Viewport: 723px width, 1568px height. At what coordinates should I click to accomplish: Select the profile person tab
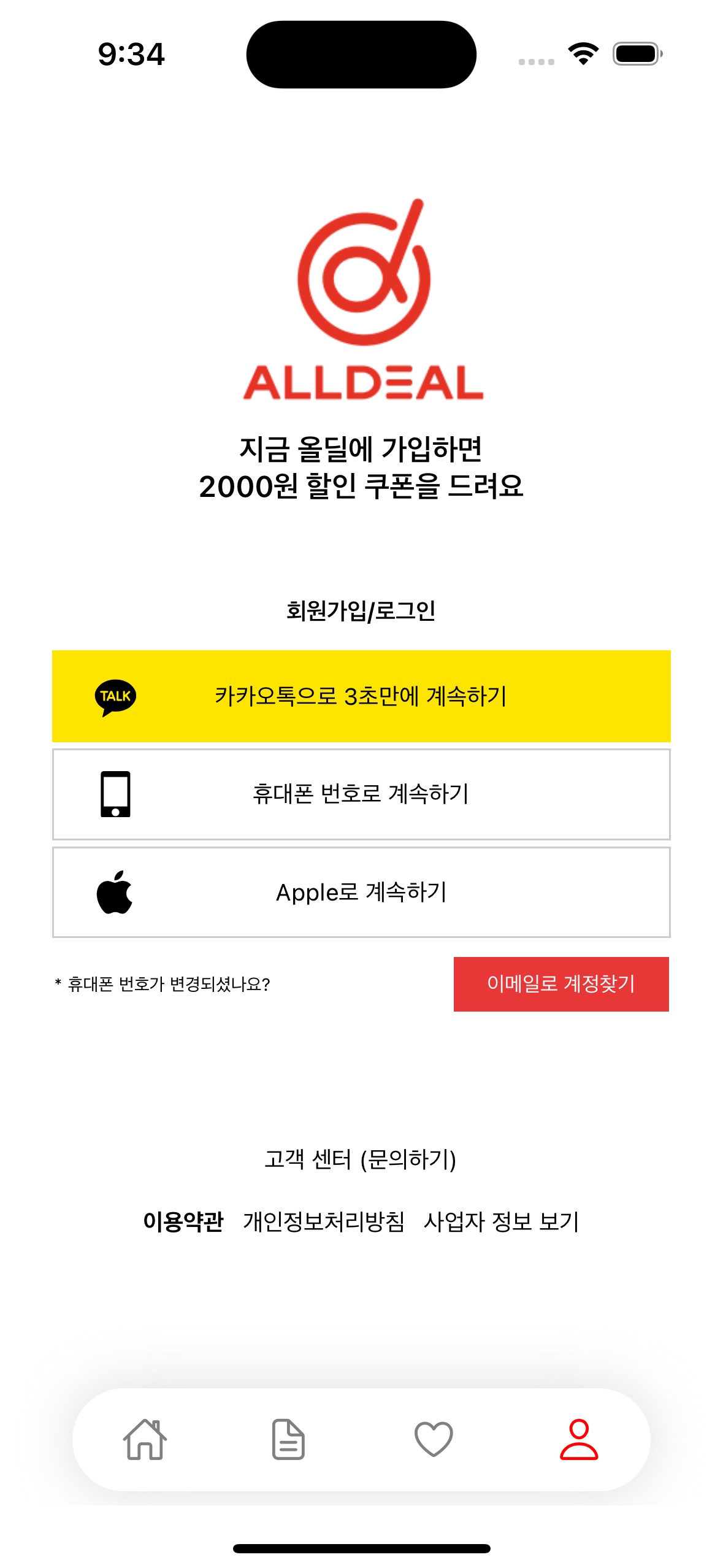[x=578, y=1439]
